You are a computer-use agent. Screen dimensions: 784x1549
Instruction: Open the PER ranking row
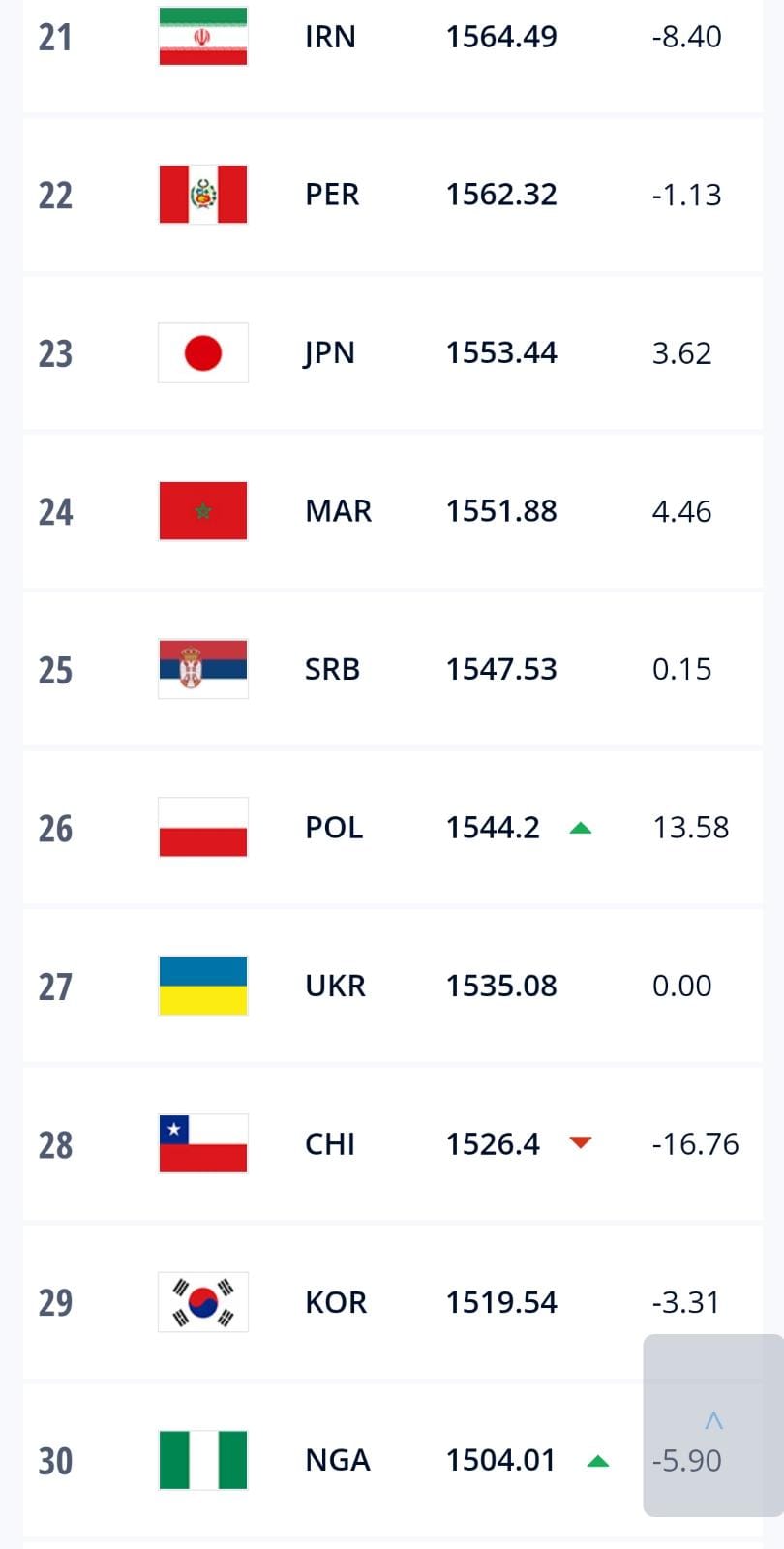click(x=392, y=195)
